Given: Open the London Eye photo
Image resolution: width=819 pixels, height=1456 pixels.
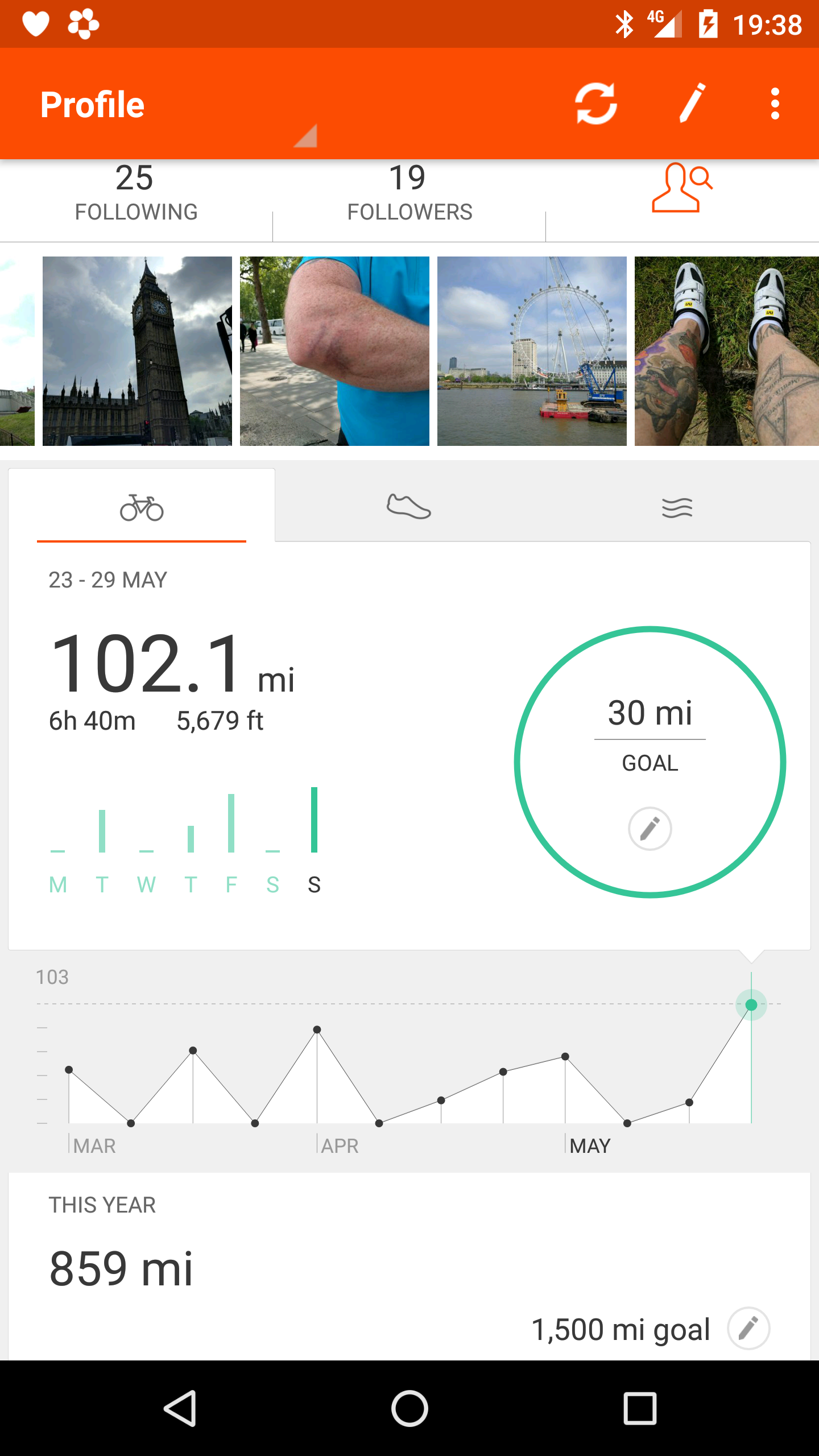Looking at the screenshot, I should [532, 351].
